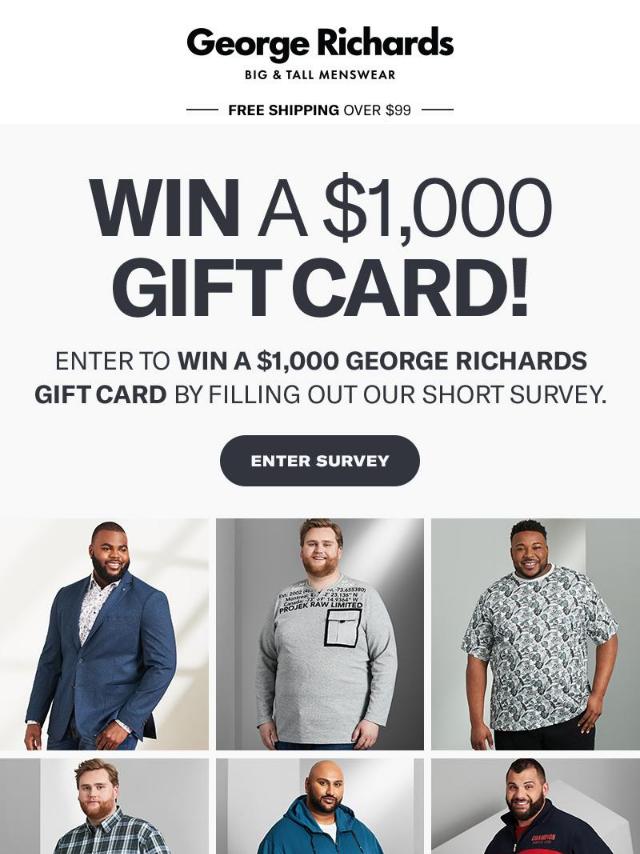Tap the Enter Survey button
Screen dimensions: 640x854
pos(320,461)
